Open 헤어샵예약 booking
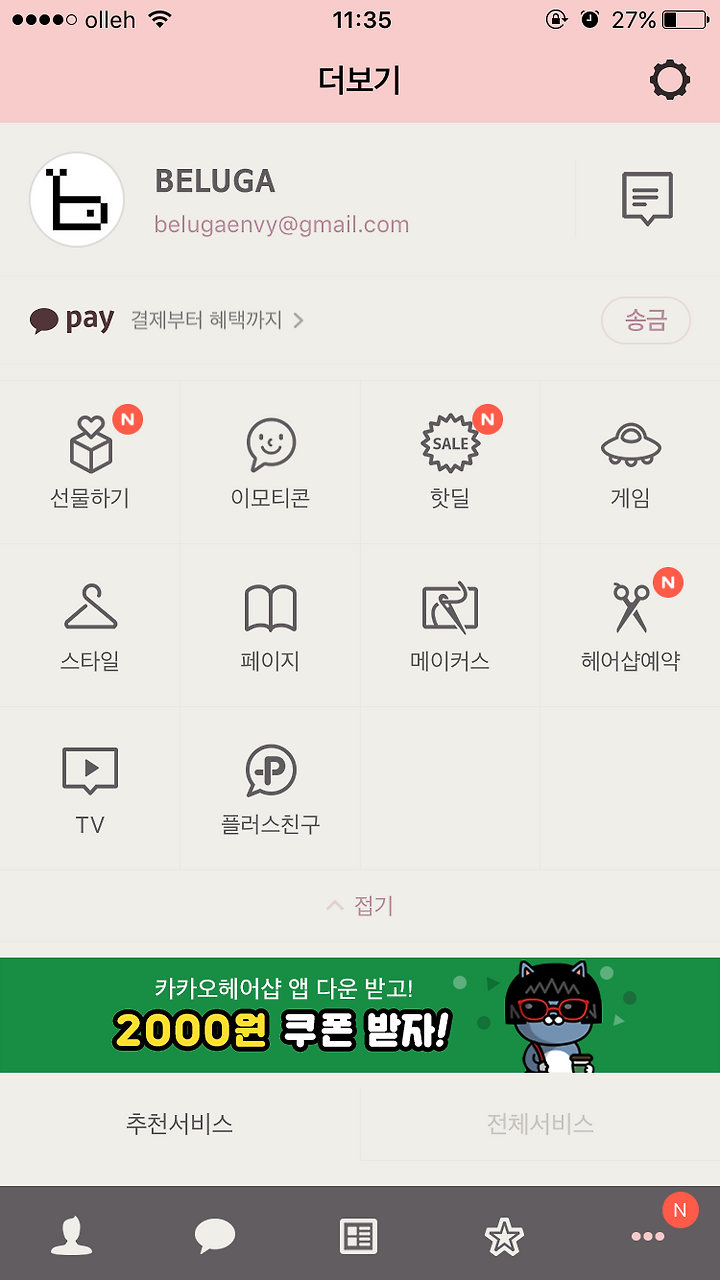Viewport: 720px width, 1280px height. (630, 625)
